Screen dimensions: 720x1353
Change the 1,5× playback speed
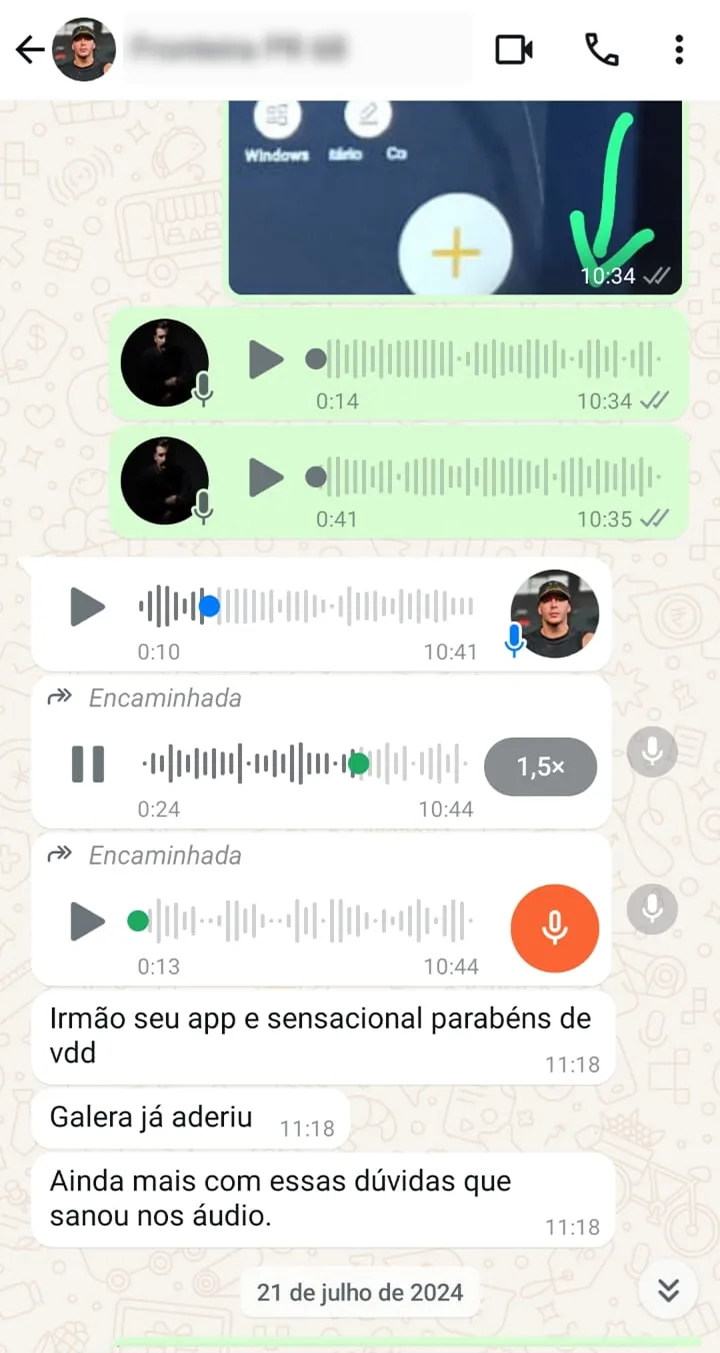[x=540, y=767]
